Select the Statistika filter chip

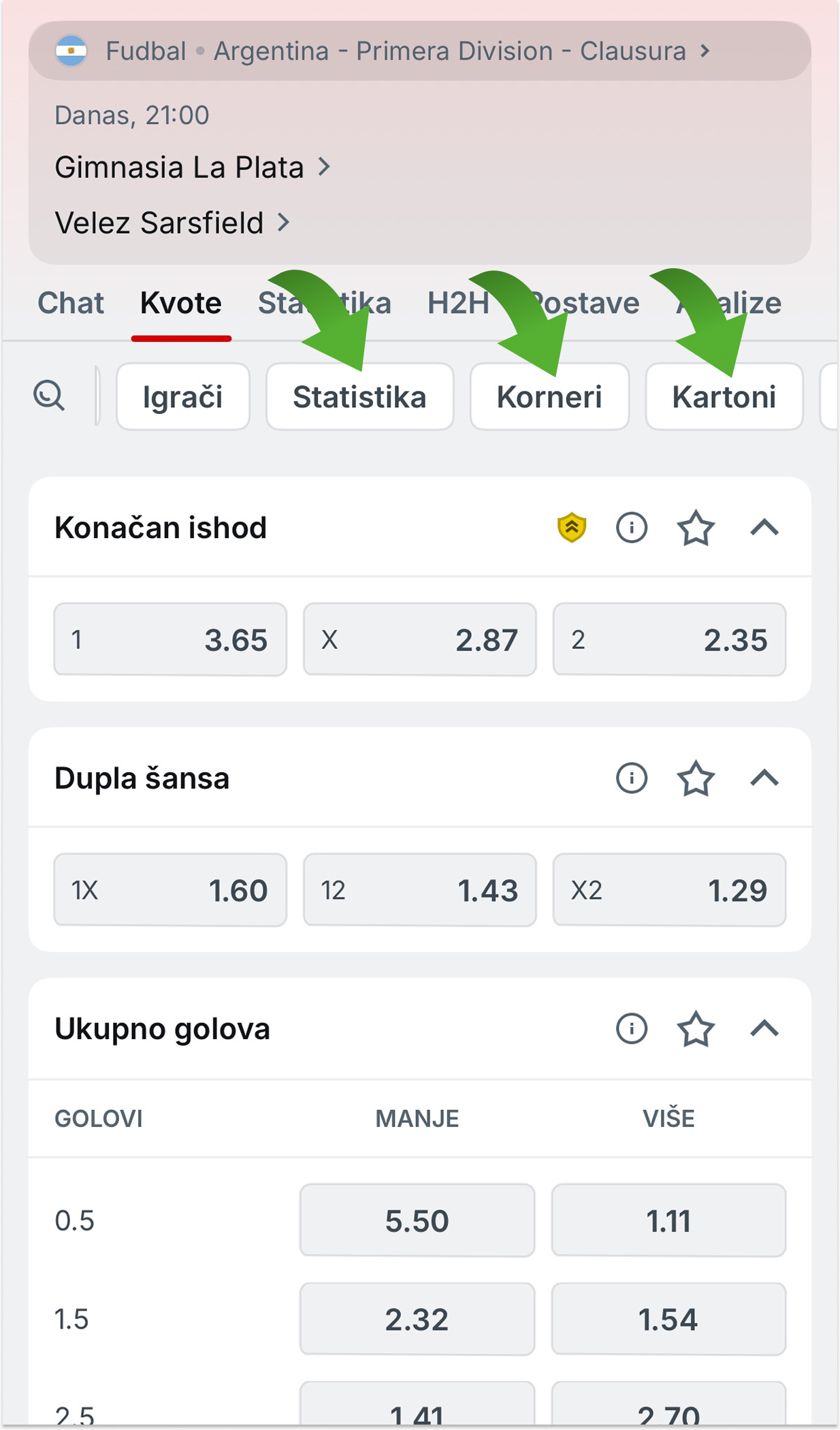(x=359, y=396)
